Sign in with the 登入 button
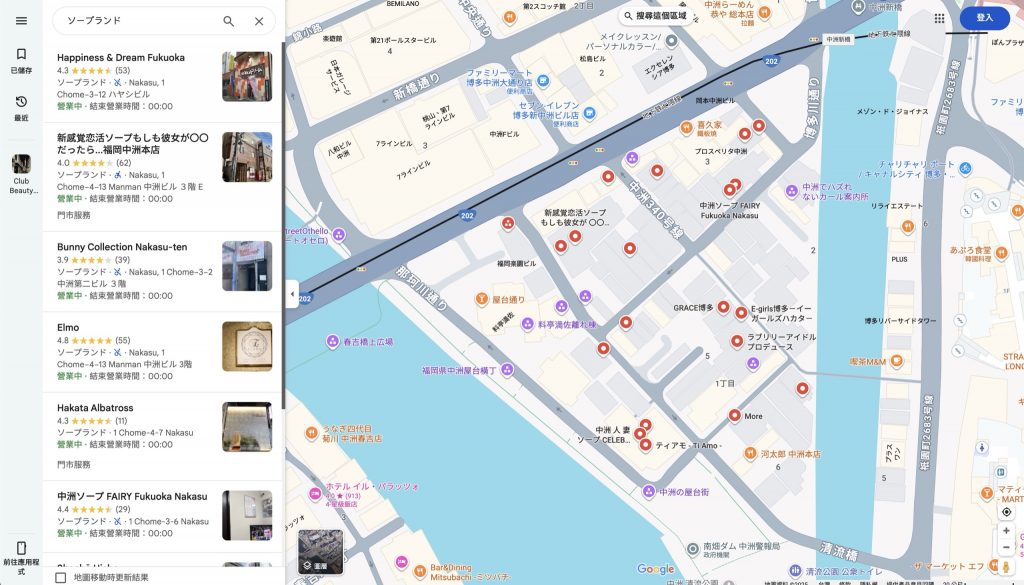This screenshot has height=585, width=1024. (984, 18)
